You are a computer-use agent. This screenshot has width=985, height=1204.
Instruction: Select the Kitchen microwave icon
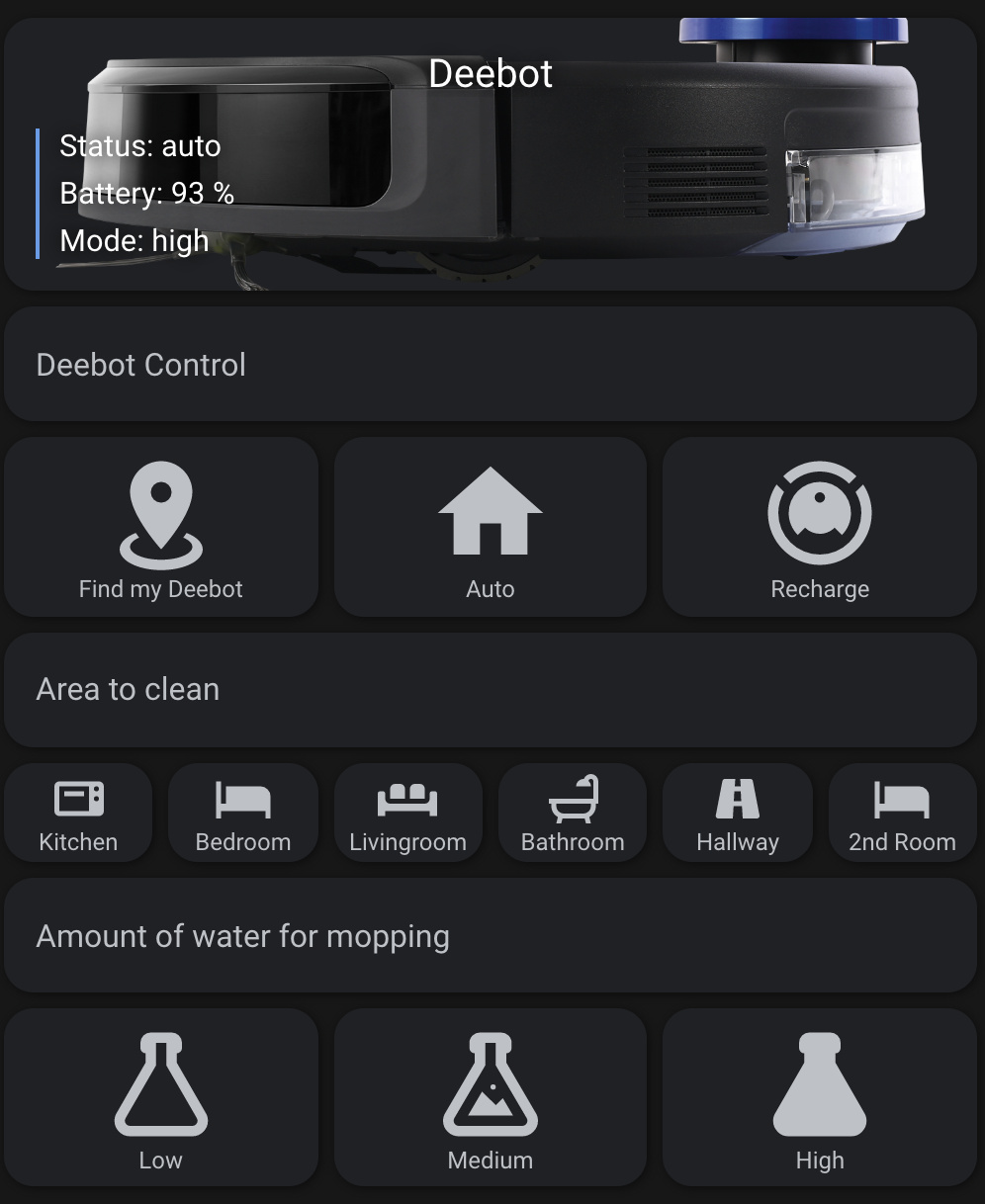[x=78, y=797]
